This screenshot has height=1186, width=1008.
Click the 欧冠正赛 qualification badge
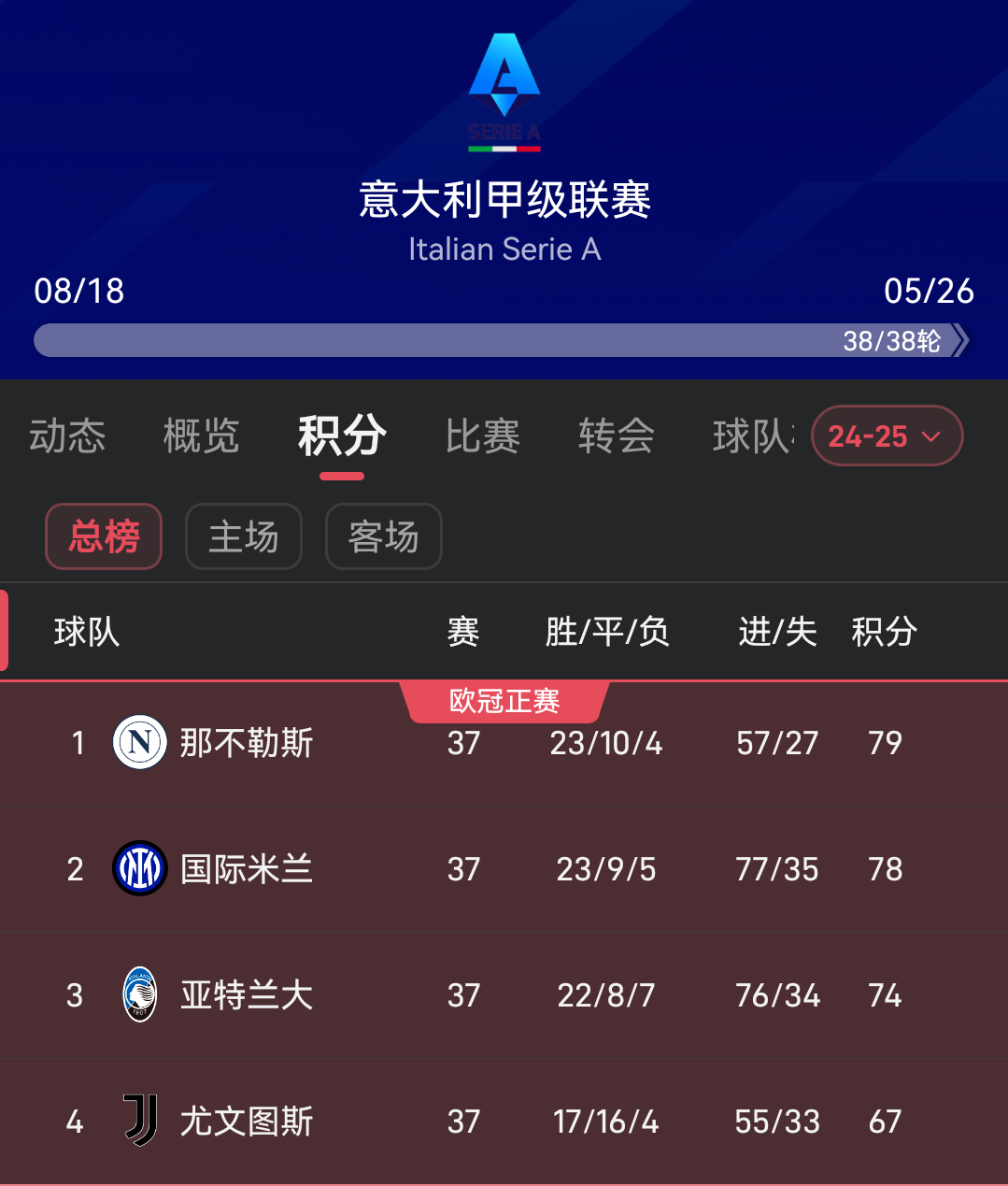click(504, 702)
